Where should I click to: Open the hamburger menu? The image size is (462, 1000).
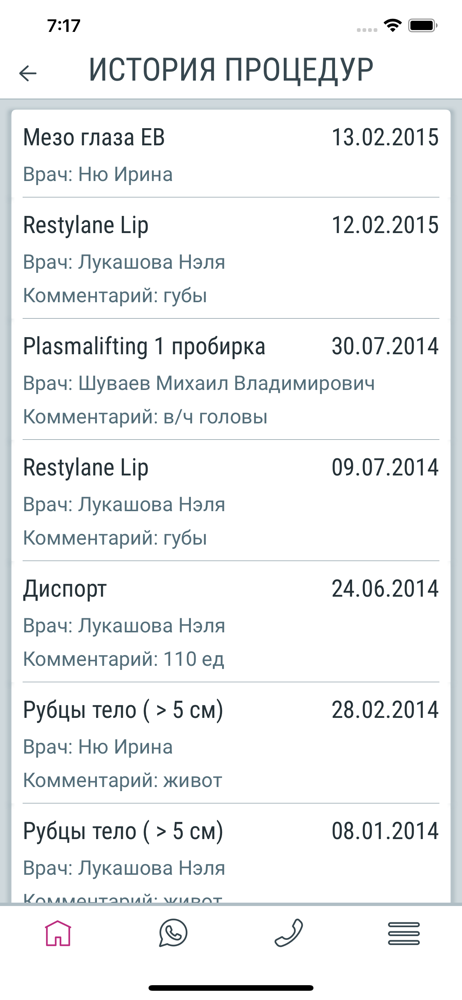[x=404, y=934]
